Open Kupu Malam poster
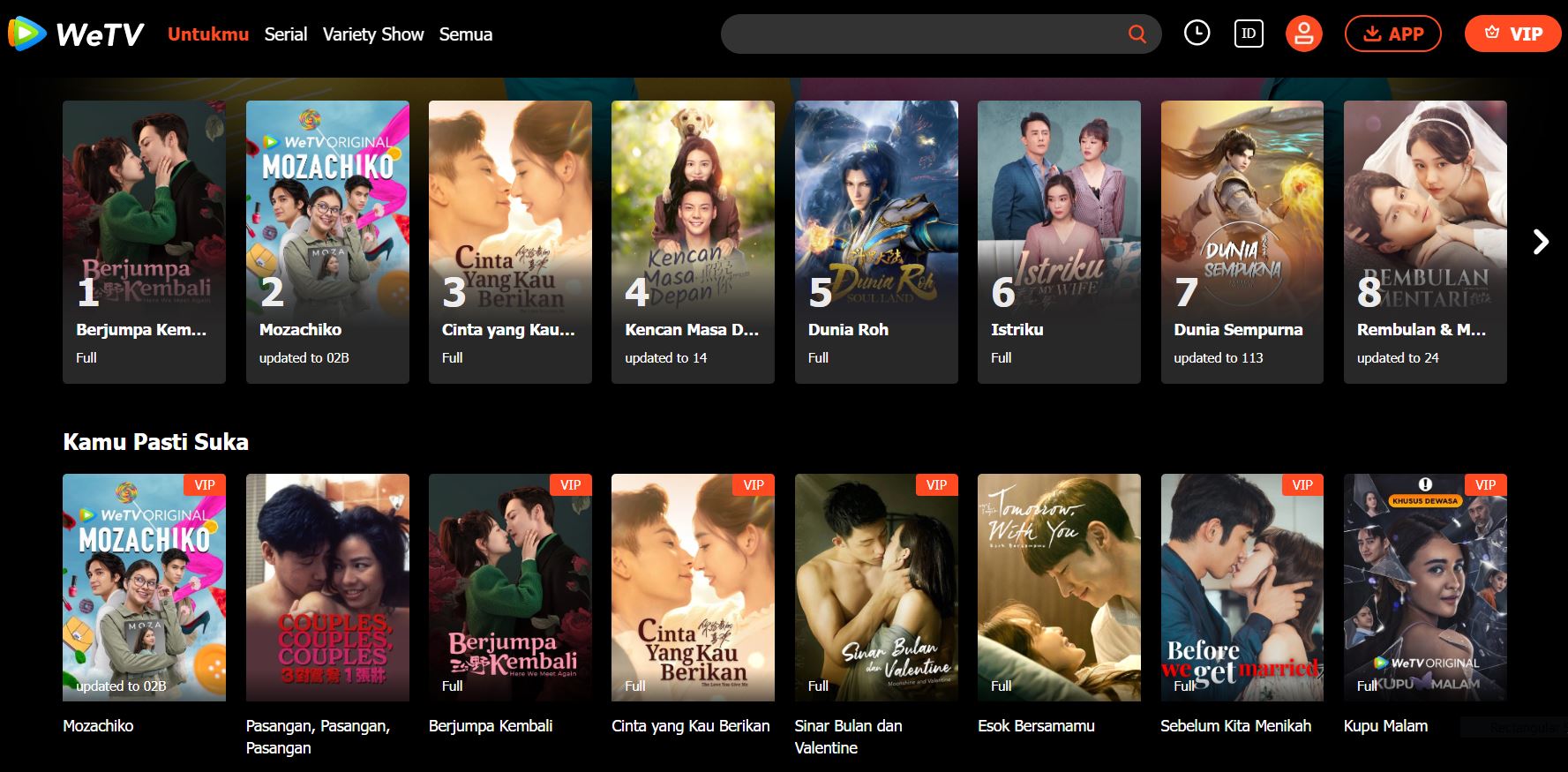This screenshot has width=1568, height=772. pos(1424,587)
